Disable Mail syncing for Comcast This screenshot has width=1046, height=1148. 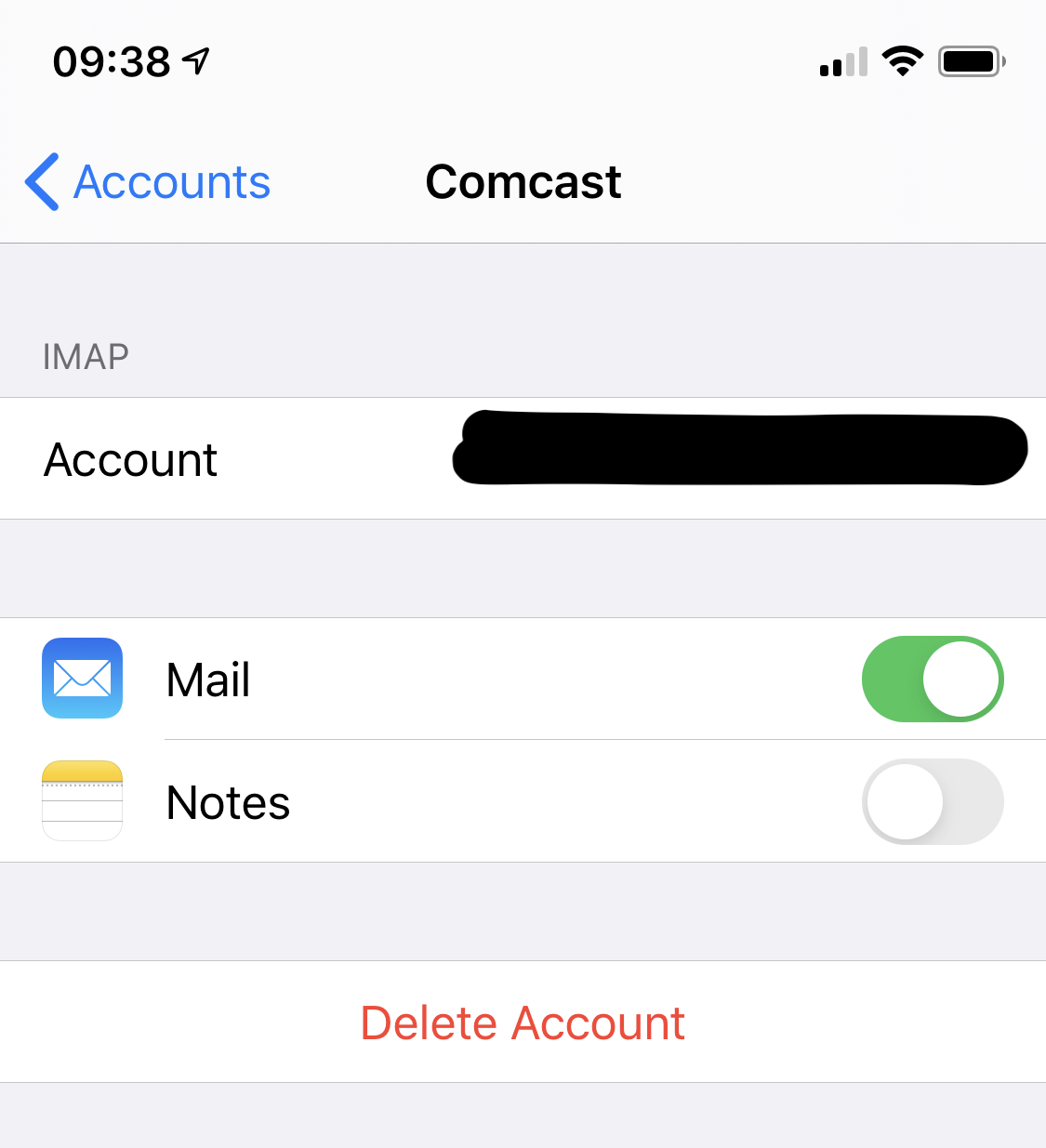(933, 679)
